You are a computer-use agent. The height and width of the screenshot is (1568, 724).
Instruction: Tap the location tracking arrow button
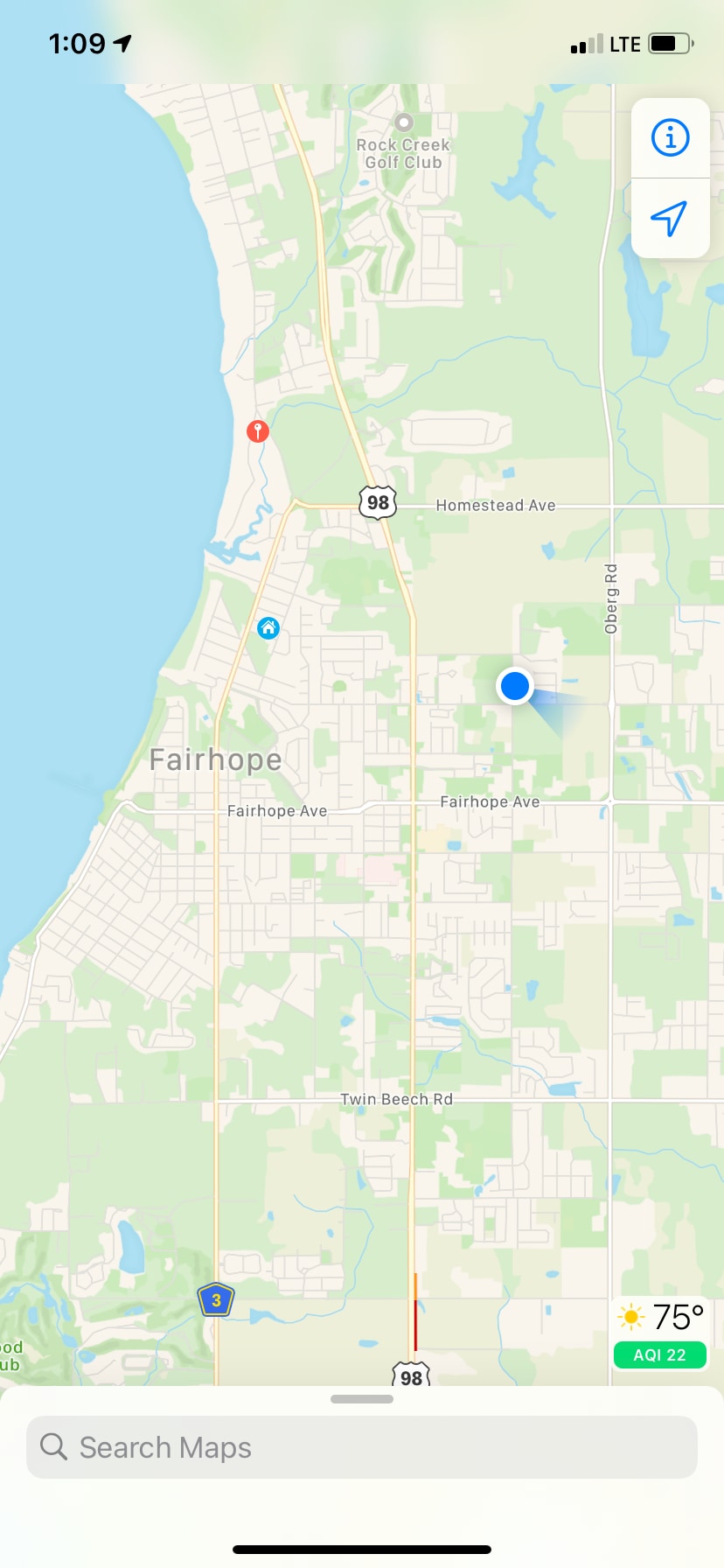(x=670, y=218)
